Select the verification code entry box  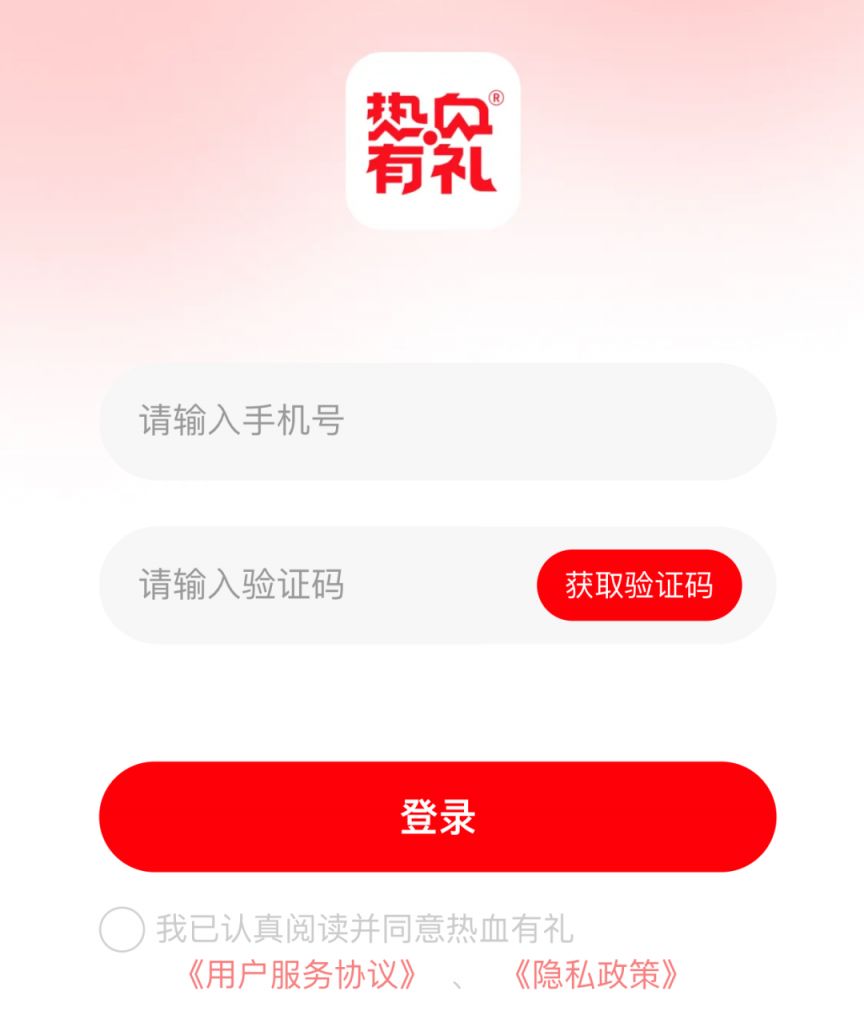[300, 585]
